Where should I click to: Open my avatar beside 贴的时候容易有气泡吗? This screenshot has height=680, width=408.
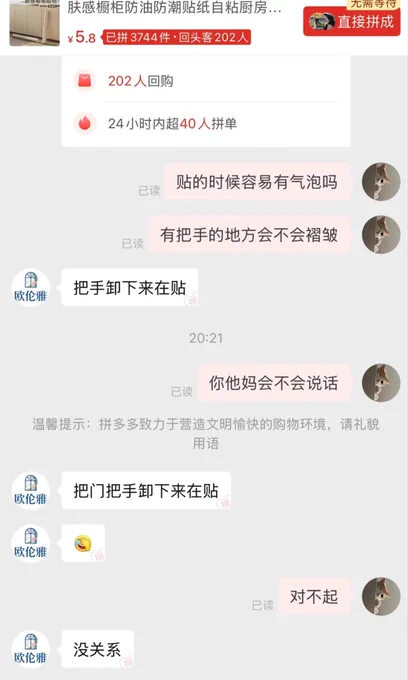tap(381, 182)
